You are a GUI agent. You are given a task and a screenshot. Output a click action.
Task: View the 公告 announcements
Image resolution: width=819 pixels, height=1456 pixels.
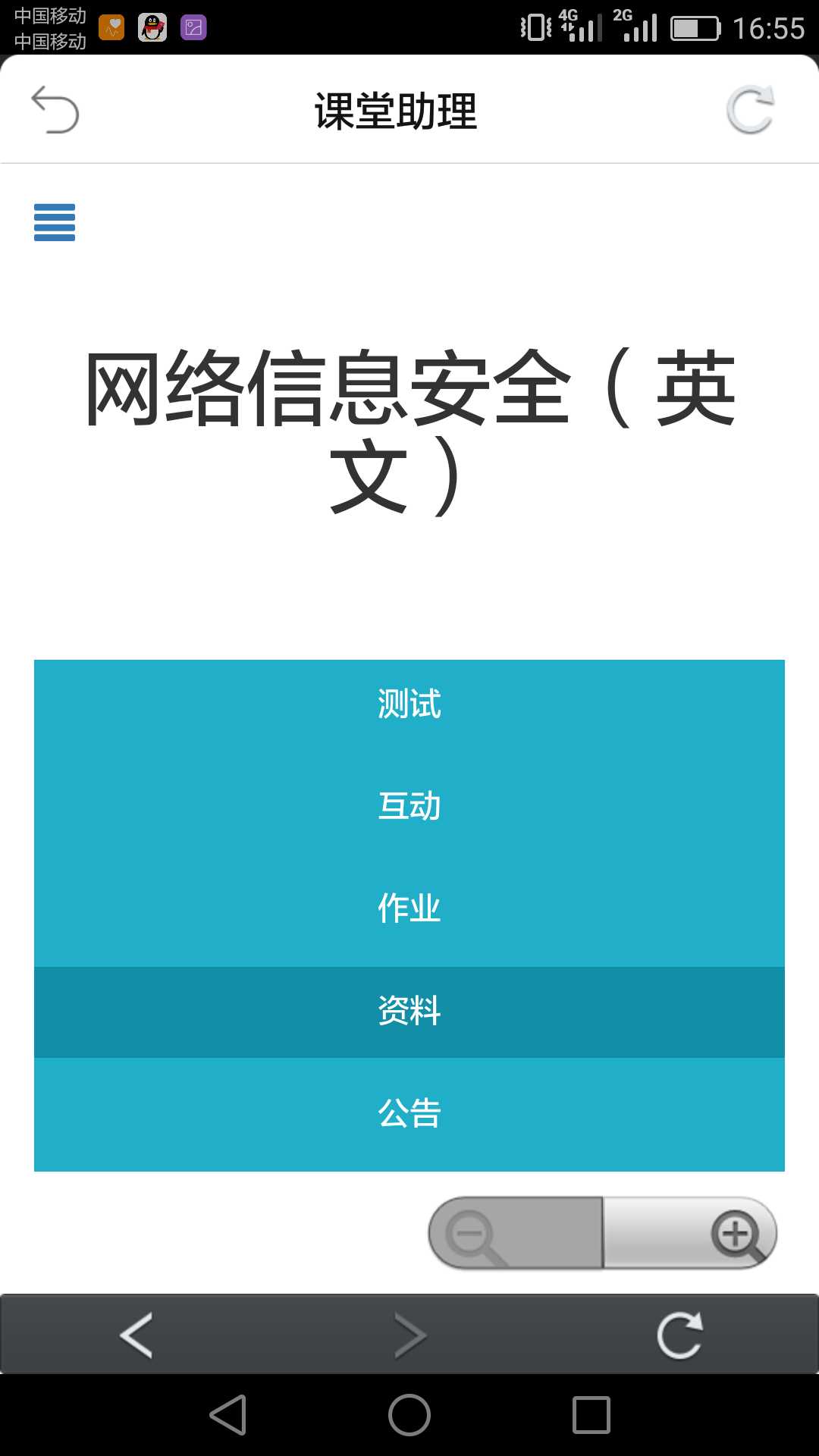pos(409,1113)
